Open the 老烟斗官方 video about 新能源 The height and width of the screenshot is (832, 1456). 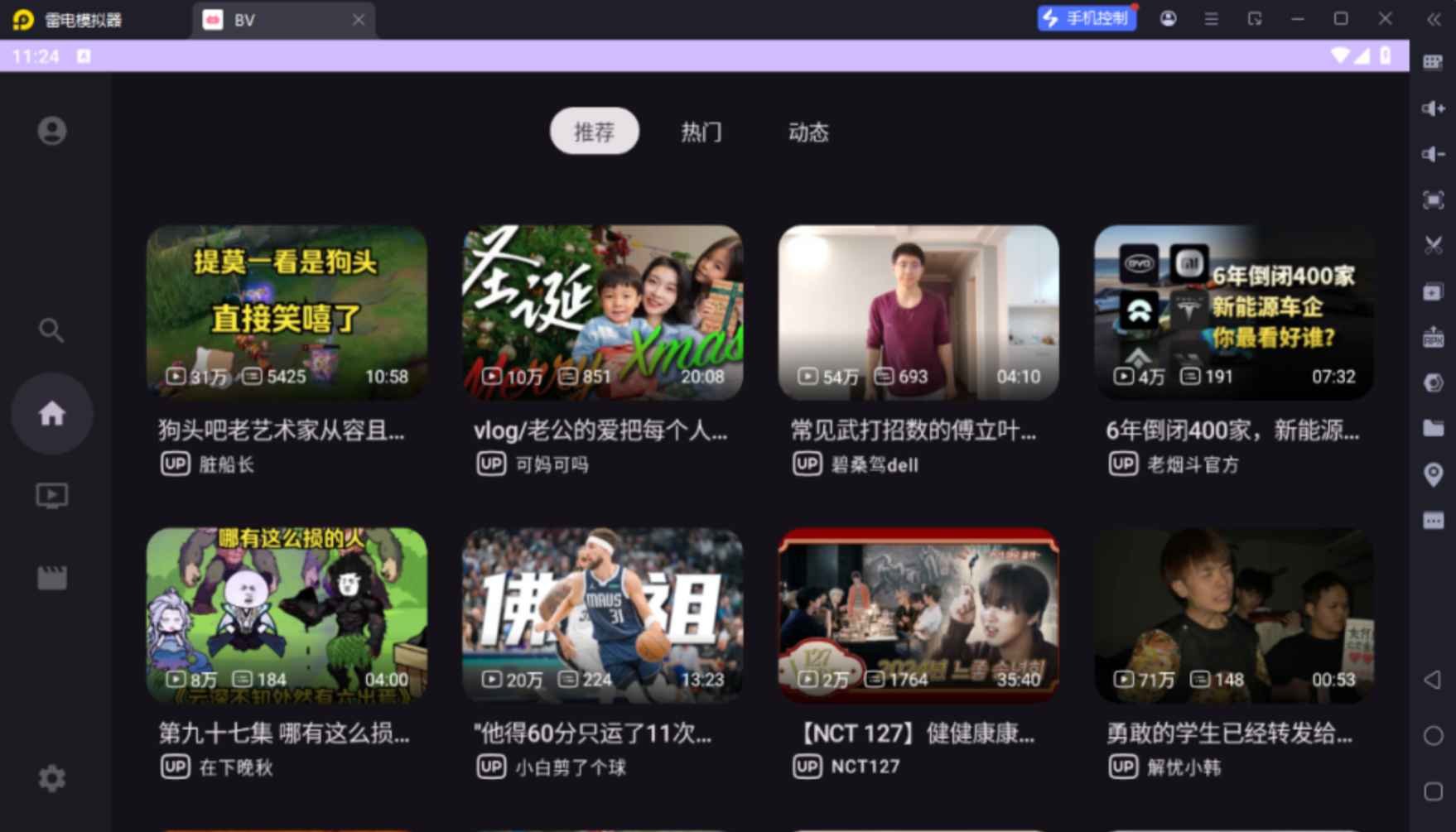(x=1233, y=313)
